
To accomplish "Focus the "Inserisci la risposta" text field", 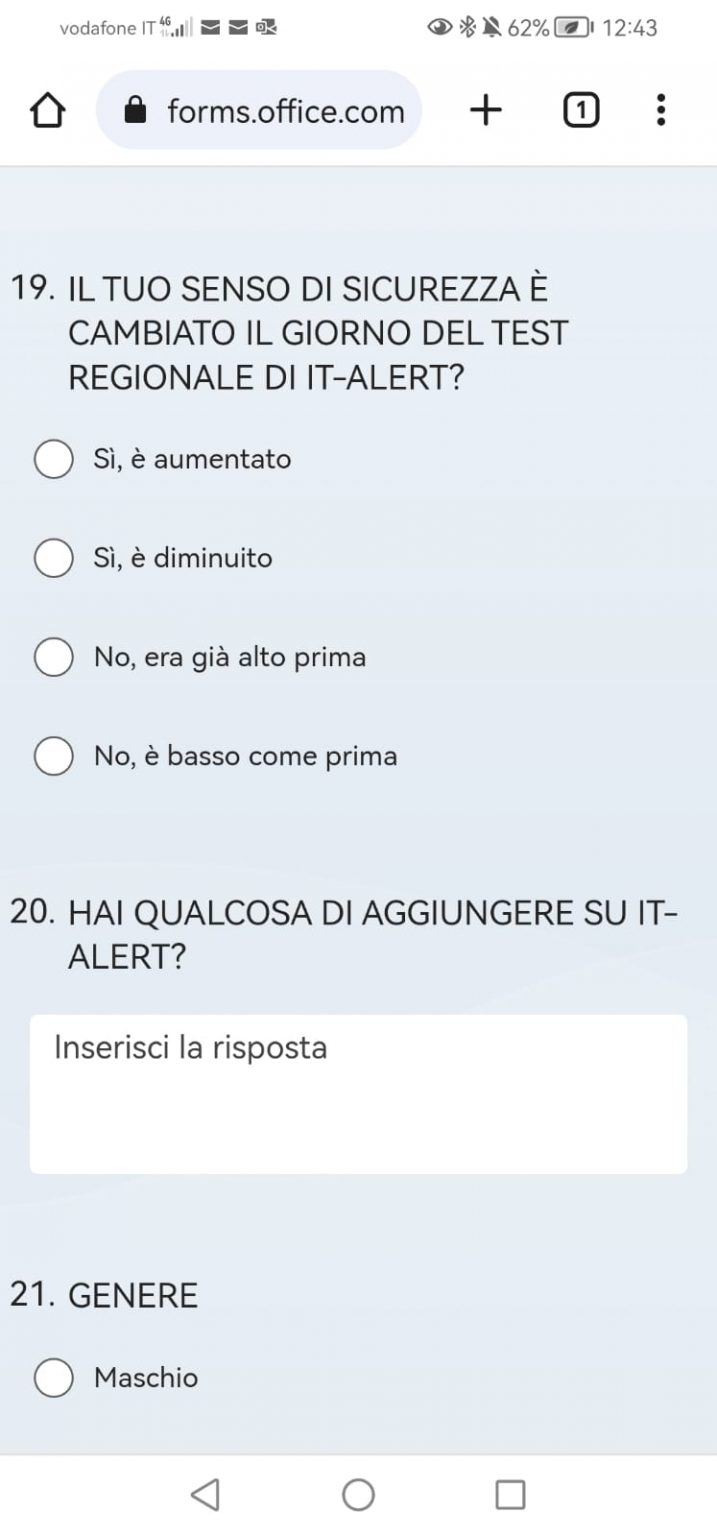I will 358,1094.
